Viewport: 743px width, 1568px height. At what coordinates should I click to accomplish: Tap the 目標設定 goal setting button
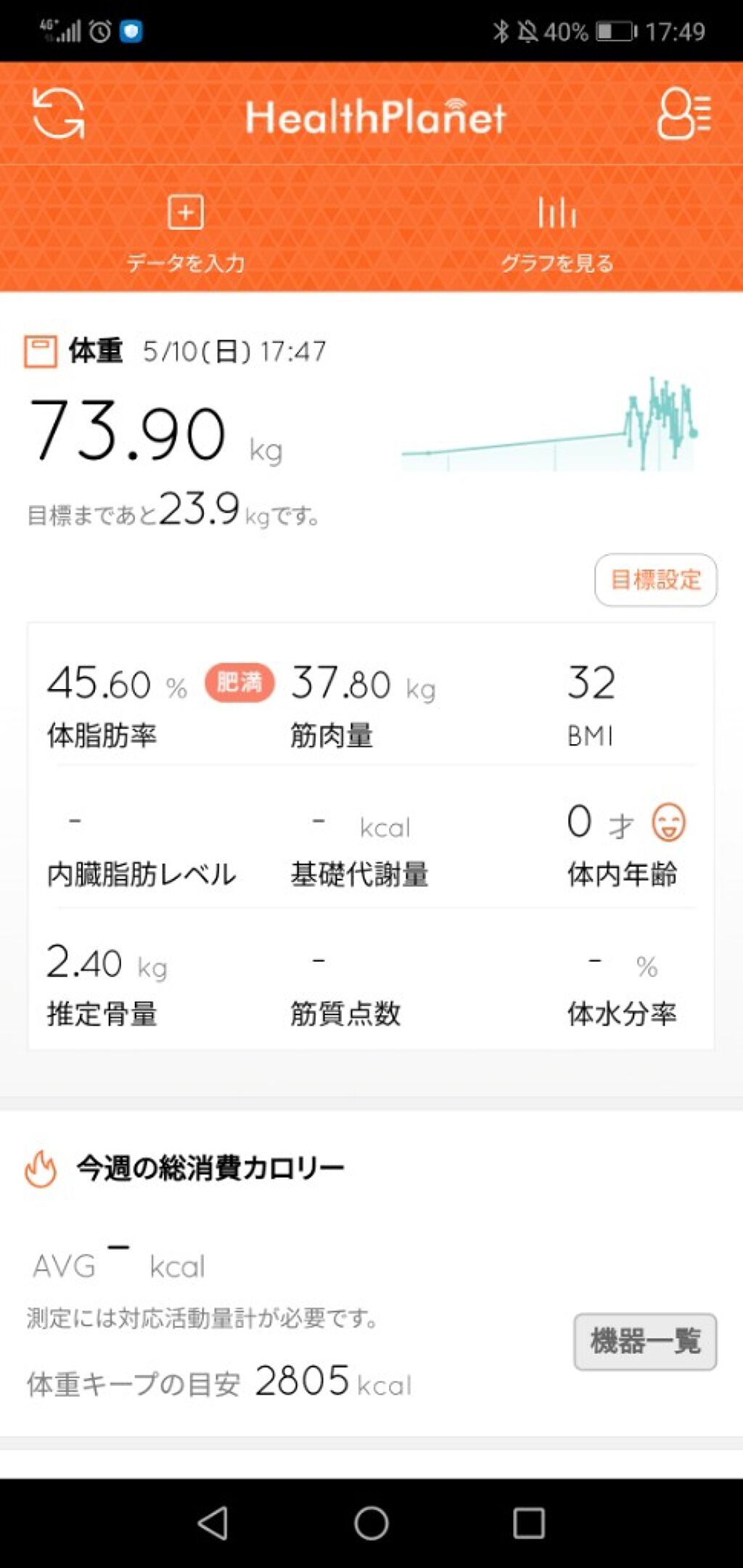pos(655,579)
